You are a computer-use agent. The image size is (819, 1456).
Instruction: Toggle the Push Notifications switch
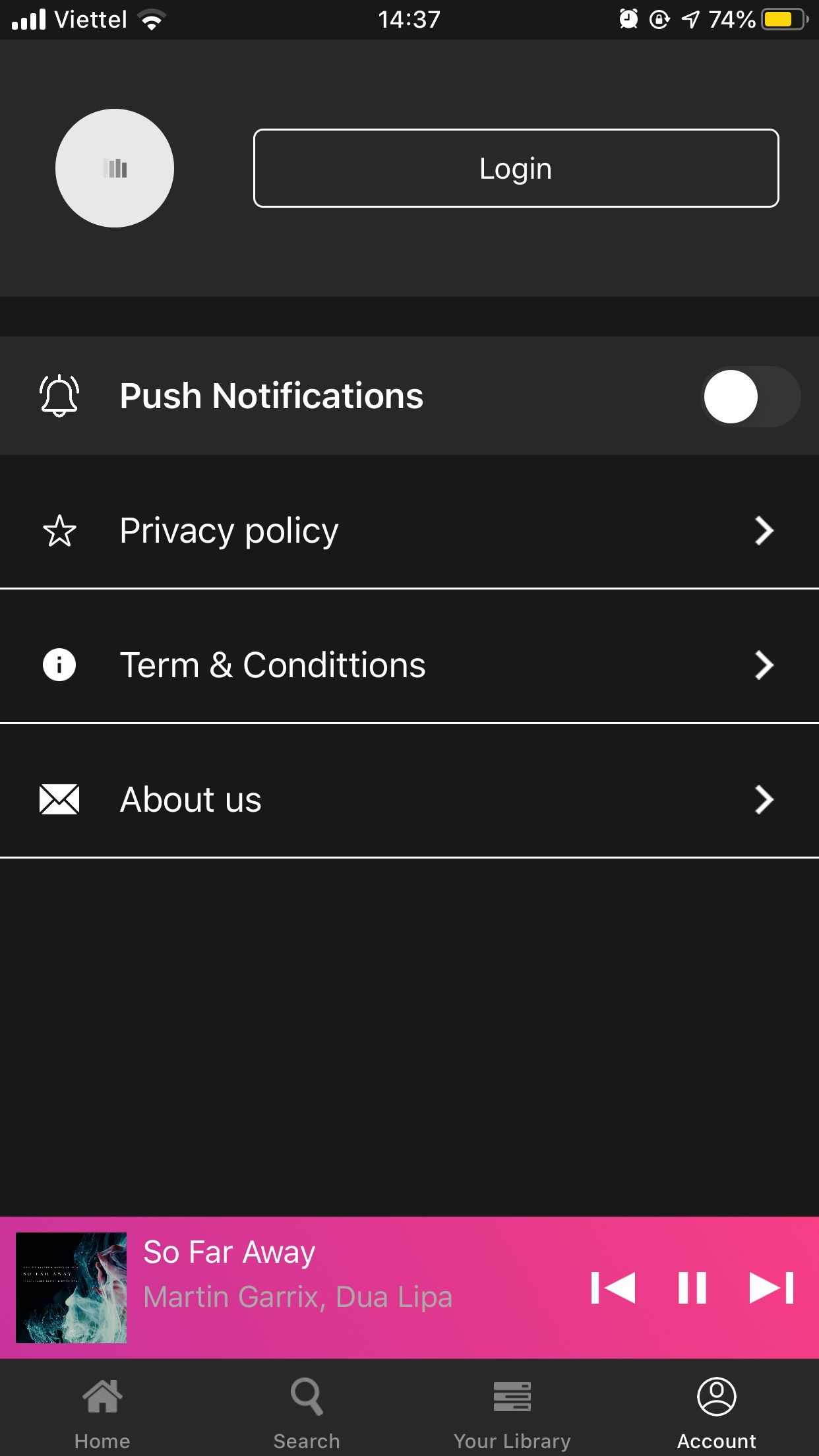pos(750,396)
